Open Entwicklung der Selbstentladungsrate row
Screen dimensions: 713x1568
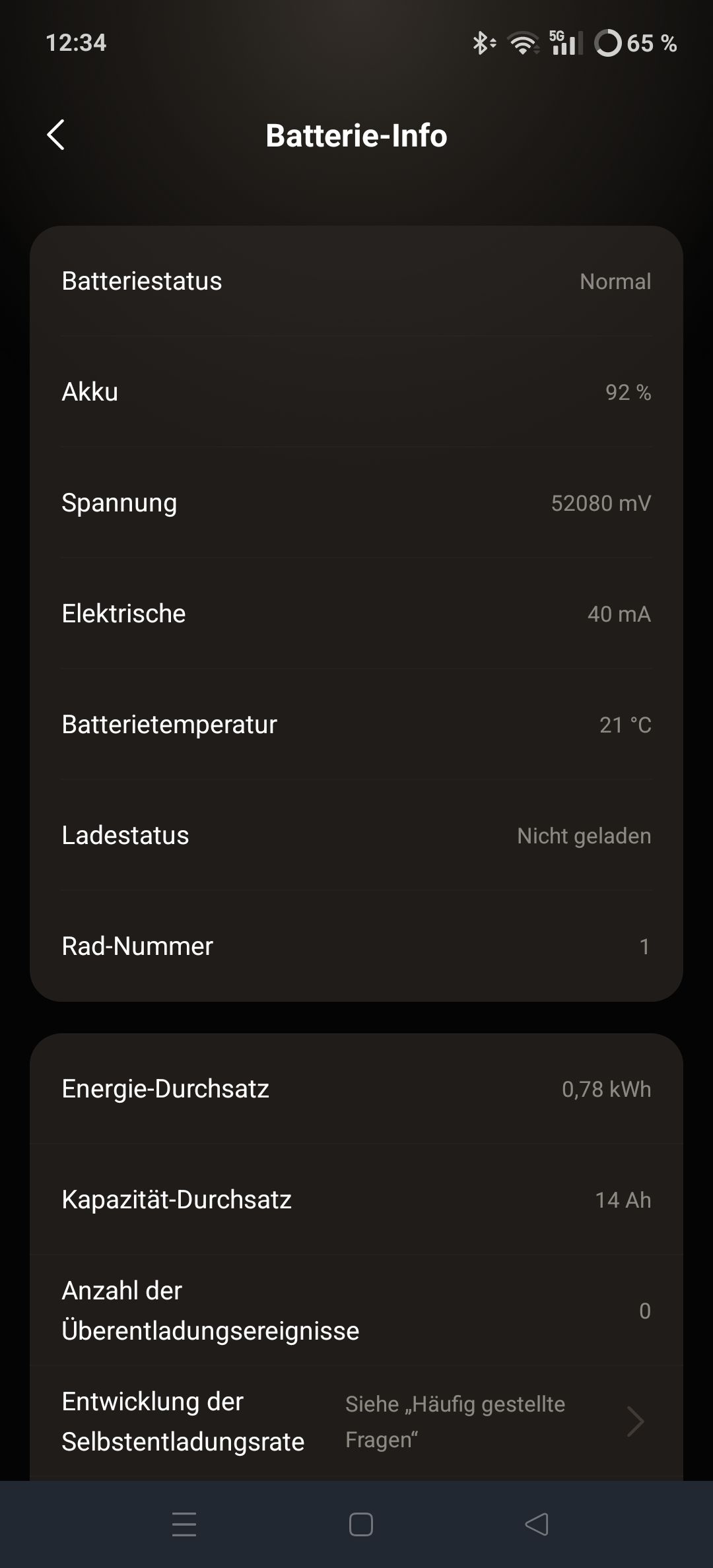356,1421
